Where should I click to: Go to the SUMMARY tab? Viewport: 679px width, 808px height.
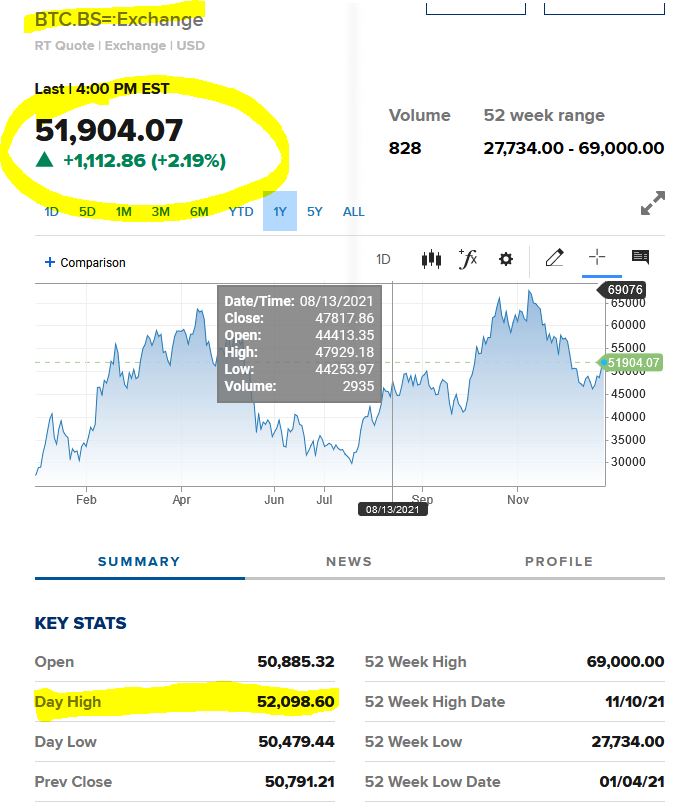point(139,562)
